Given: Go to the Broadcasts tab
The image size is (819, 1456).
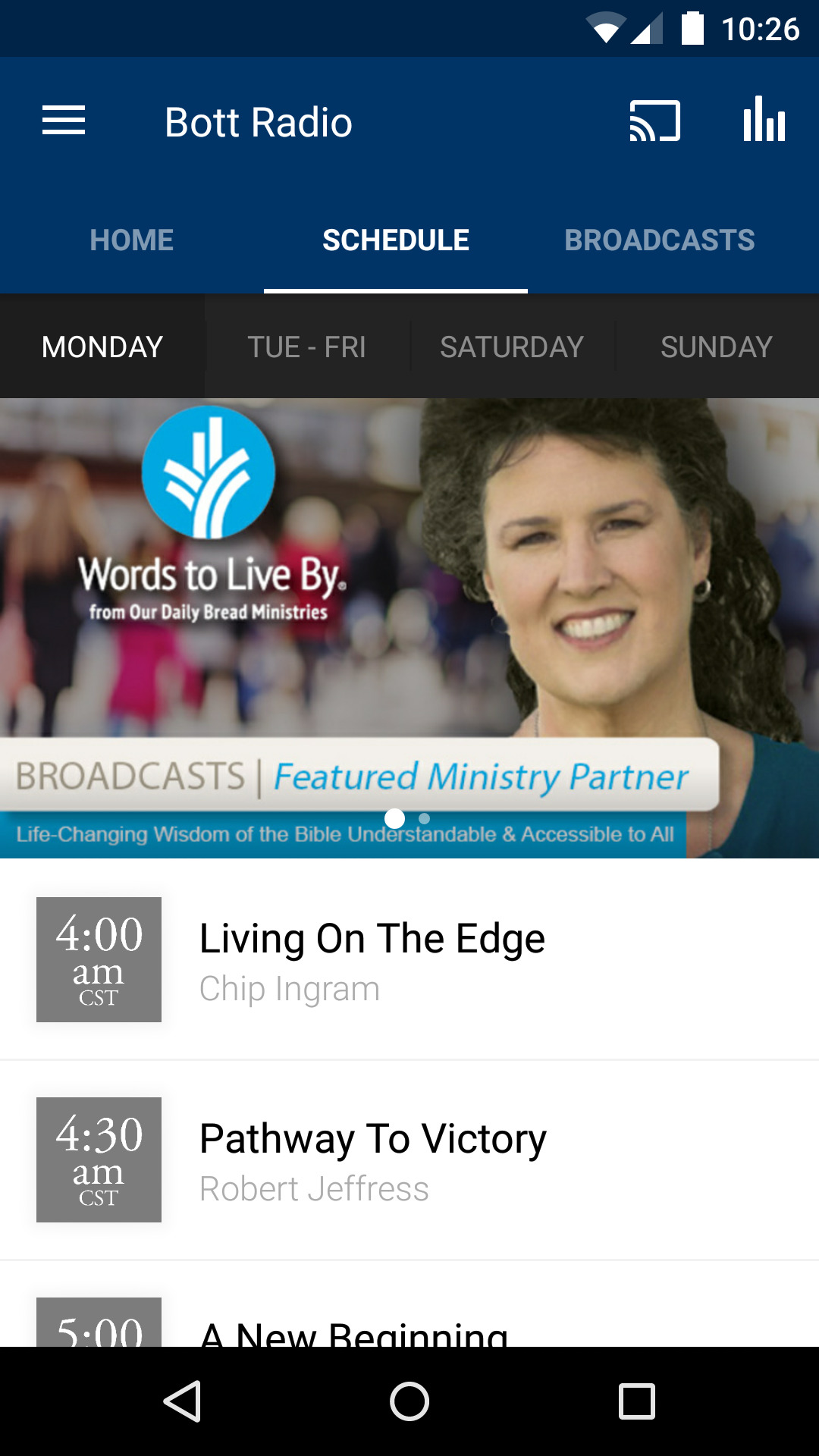Looking at the screenshot, I should (x=659, y=240).
